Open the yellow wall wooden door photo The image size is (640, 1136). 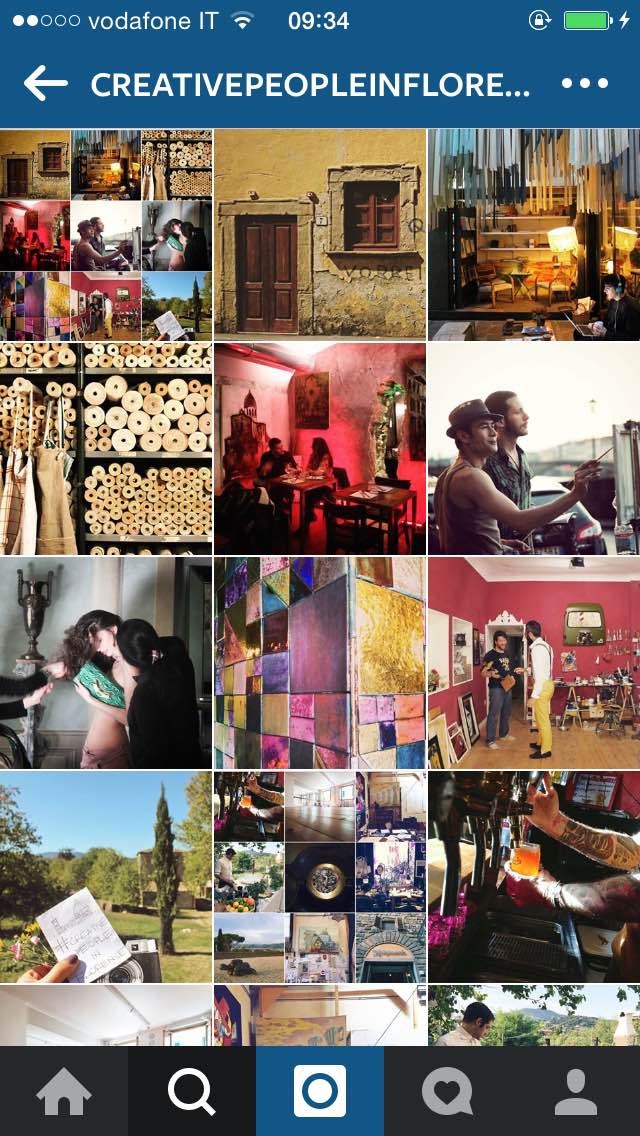click(x=320, y=235)
